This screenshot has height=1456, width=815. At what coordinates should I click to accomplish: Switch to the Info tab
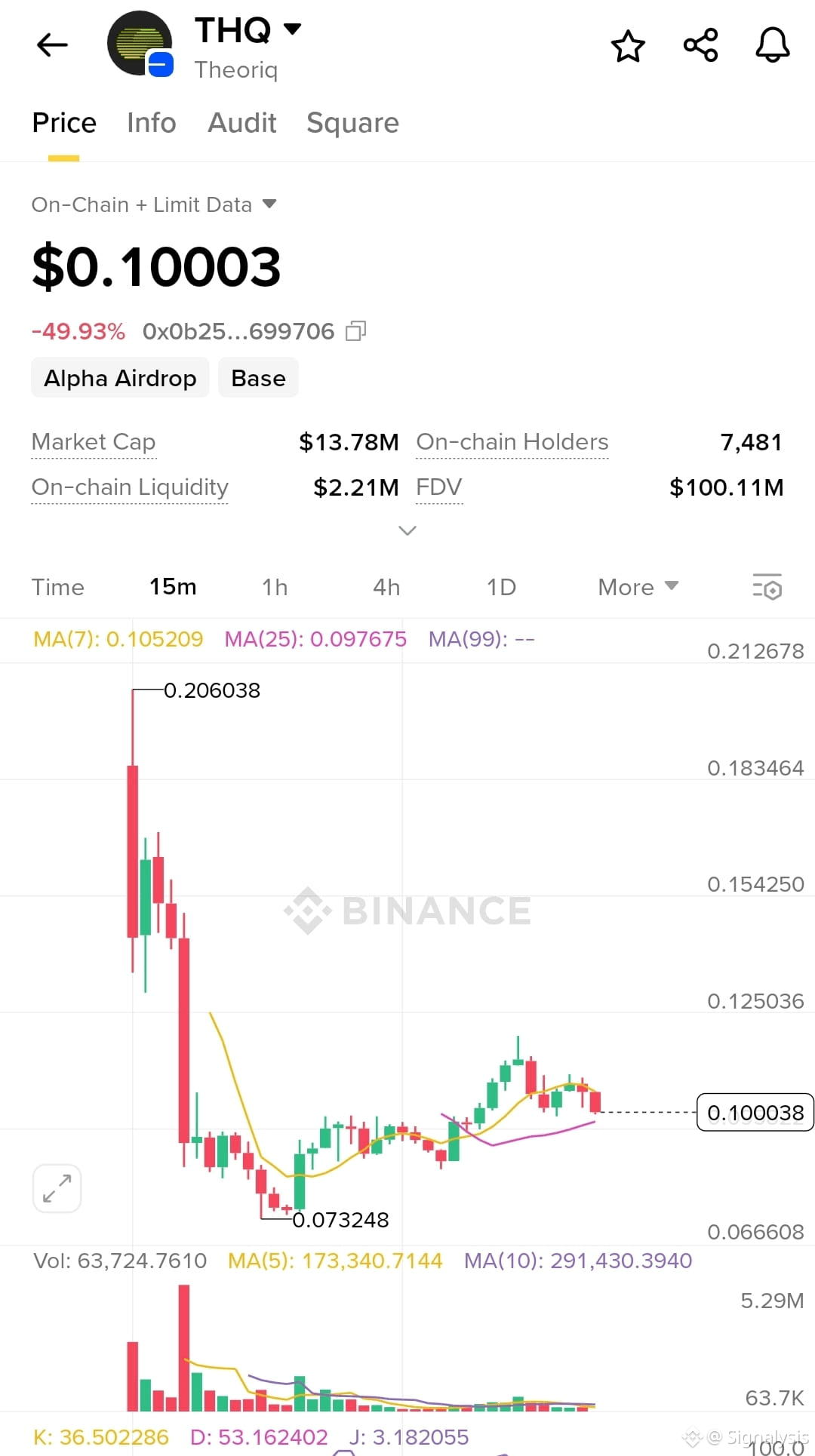[x=151, y=123]
